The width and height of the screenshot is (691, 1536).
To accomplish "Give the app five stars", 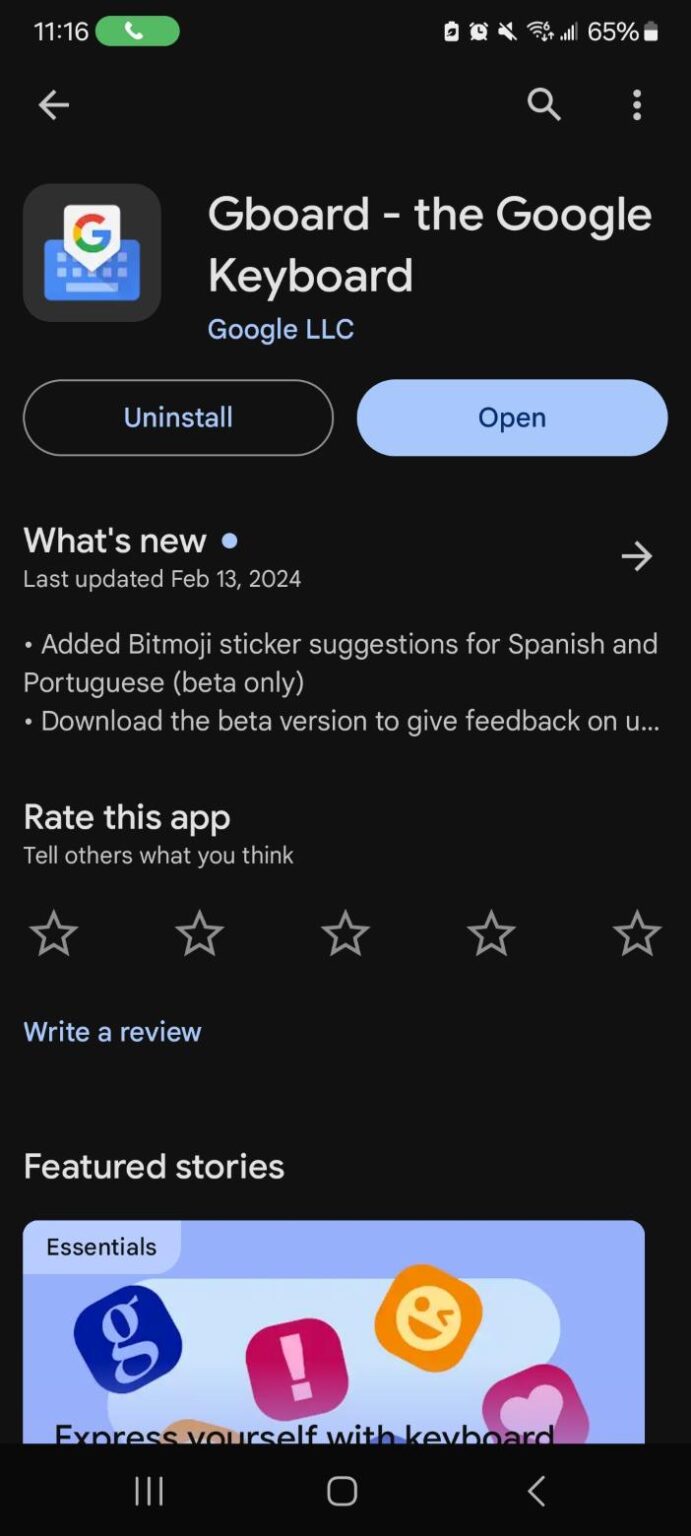I will (636, 934).
